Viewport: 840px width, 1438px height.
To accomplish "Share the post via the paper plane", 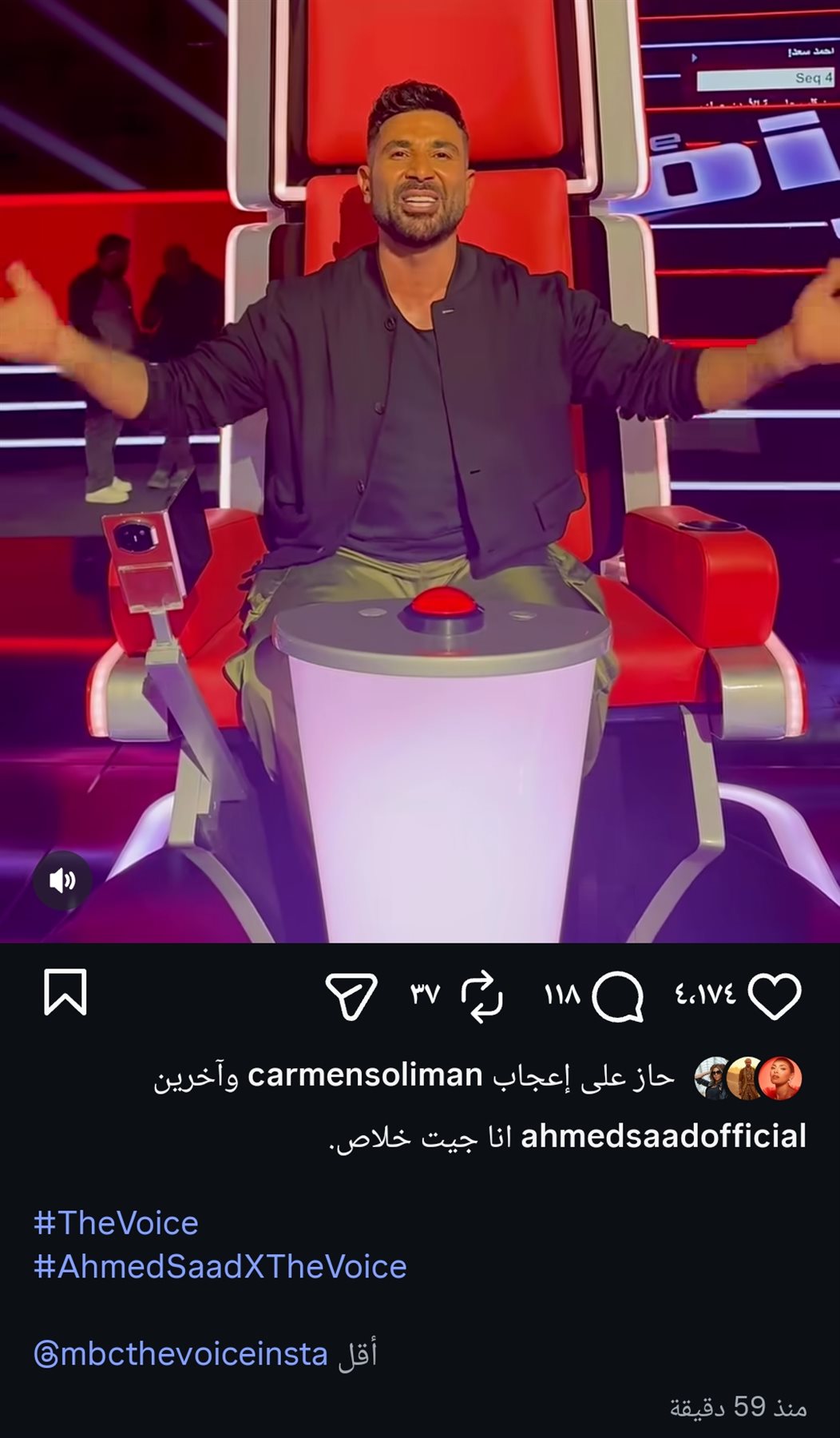I will coord(351,995).
